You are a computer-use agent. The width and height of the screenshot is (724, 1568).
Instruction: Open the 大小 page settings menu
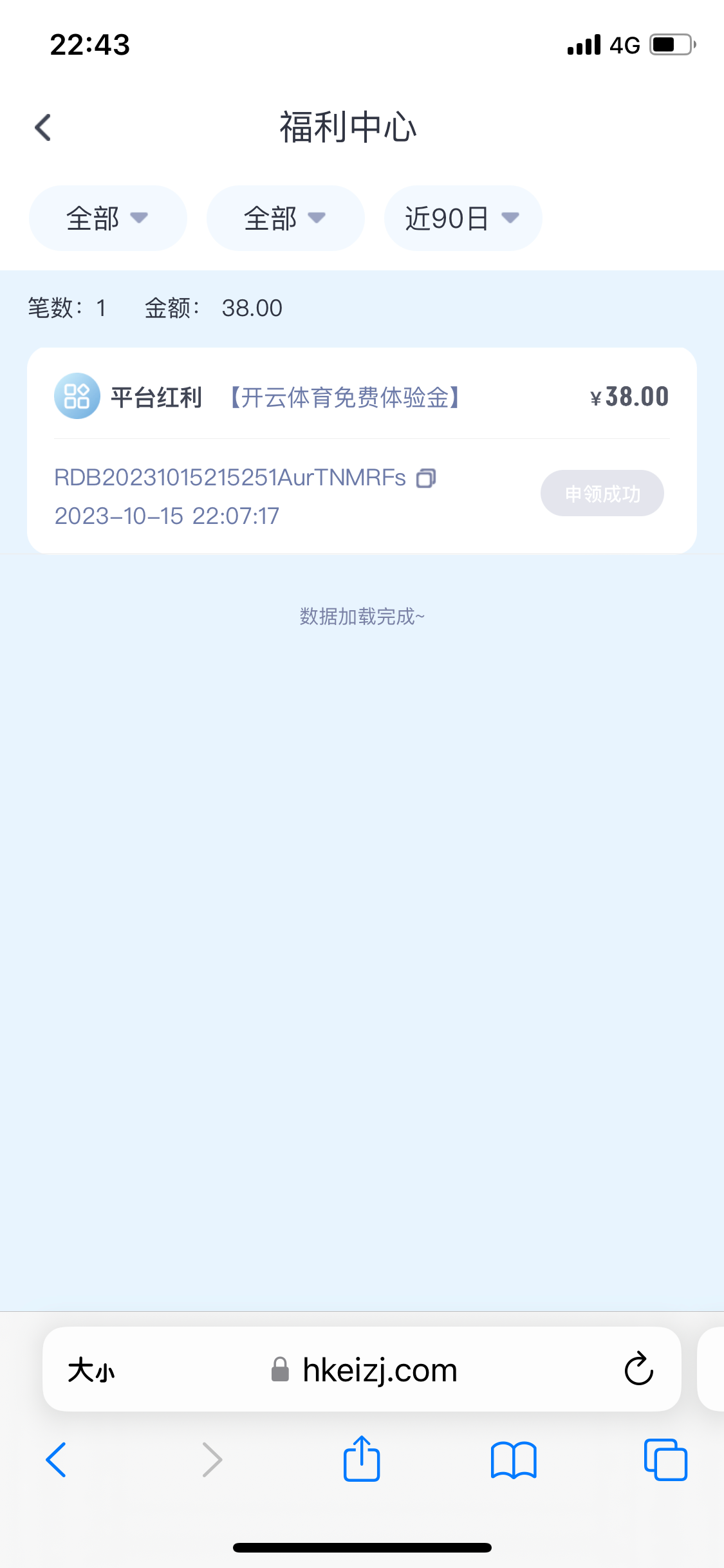(x=91, y=1370)
